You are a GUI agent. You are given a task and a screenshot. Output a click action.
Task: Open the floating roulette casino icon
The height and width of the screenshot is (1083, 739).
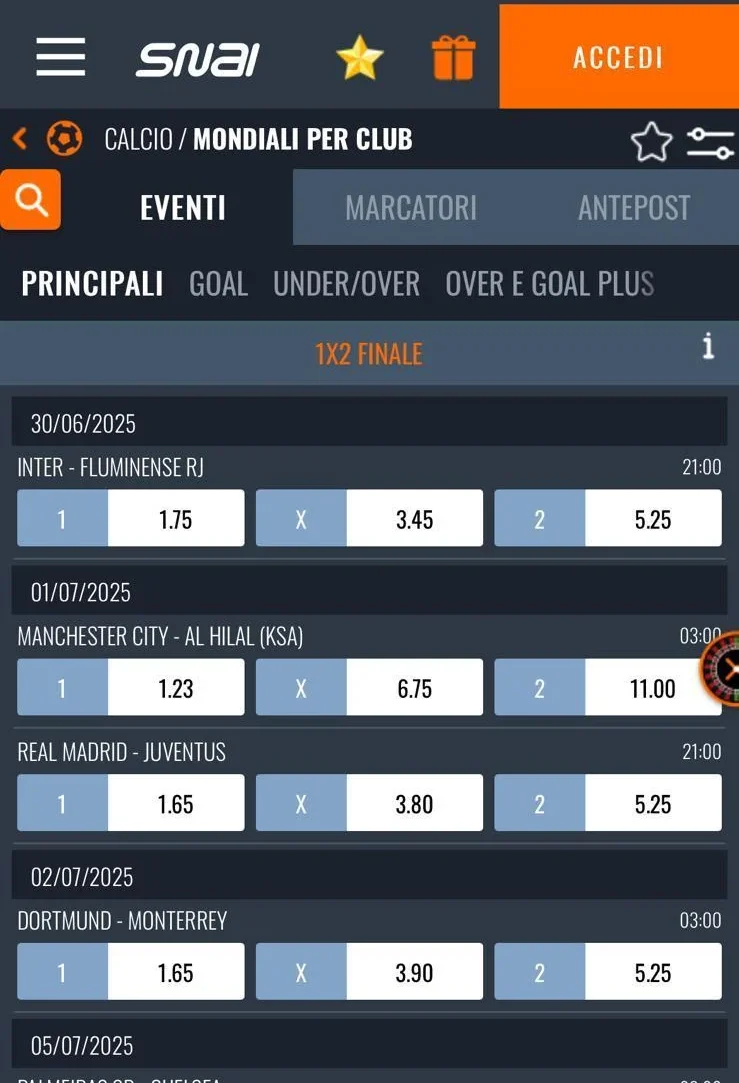[x=723, y=668]
